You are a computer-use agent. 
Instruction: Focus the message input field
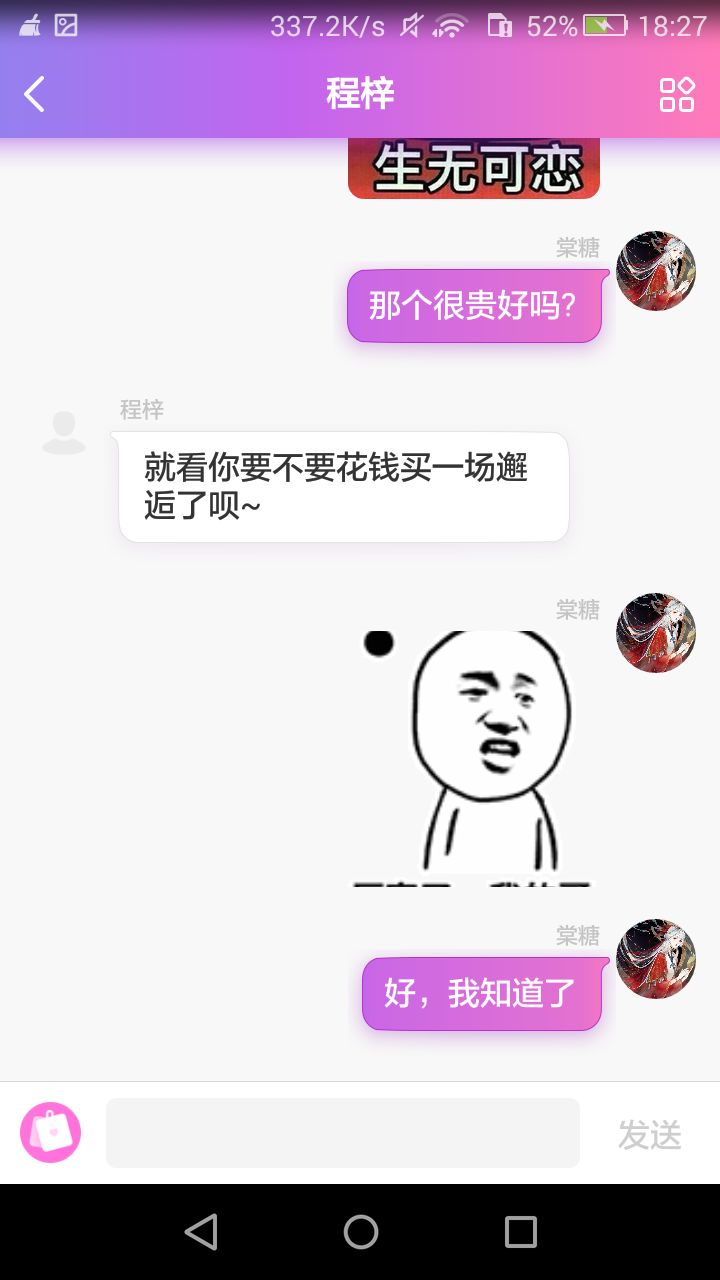pyautogui.click(x=343, y=1133)
